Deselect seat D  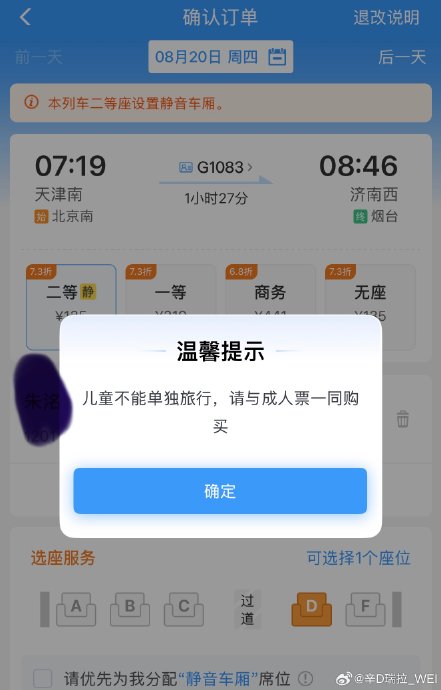312,609
